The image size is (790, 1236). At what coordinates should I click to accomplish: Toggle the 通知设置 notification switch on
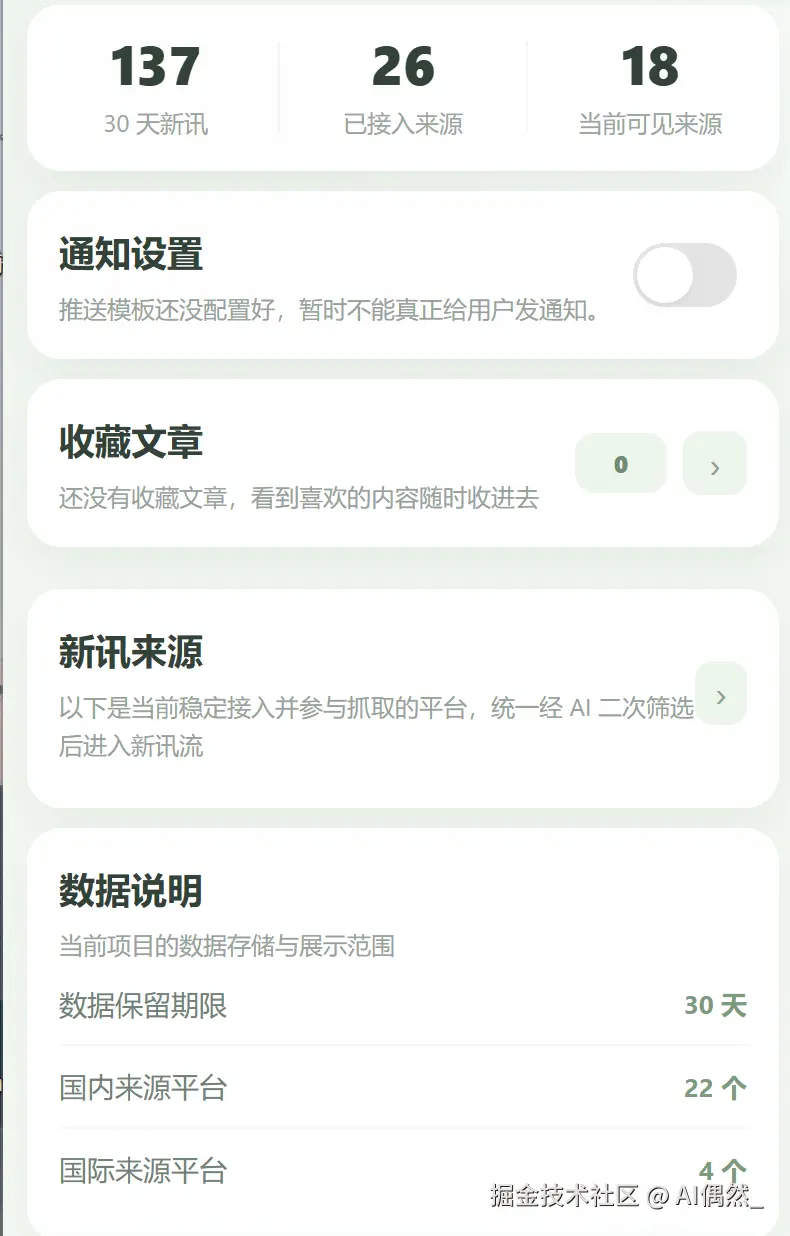[x=684, y=275]
